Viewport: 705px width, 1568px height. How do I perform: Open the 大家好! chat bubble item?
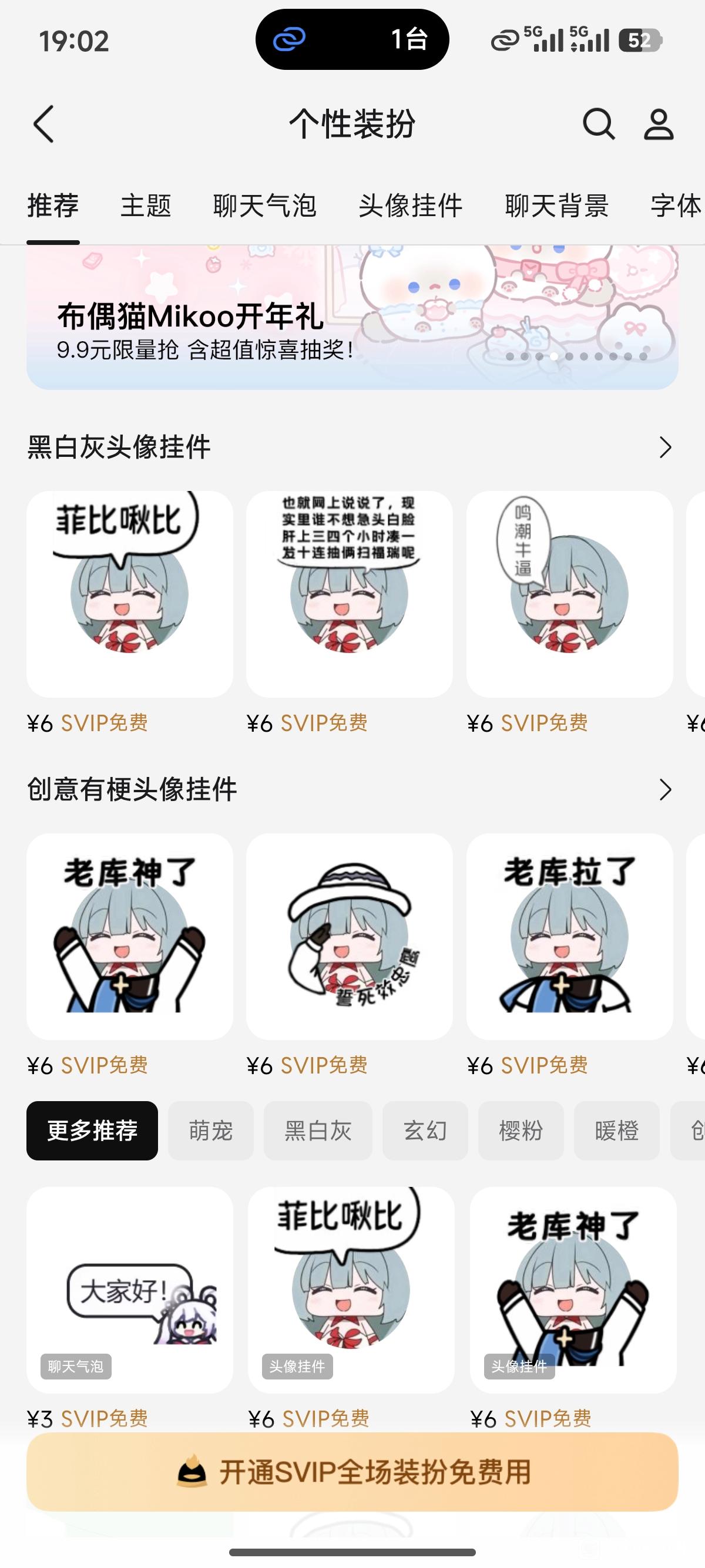(x=130, y=1289)
